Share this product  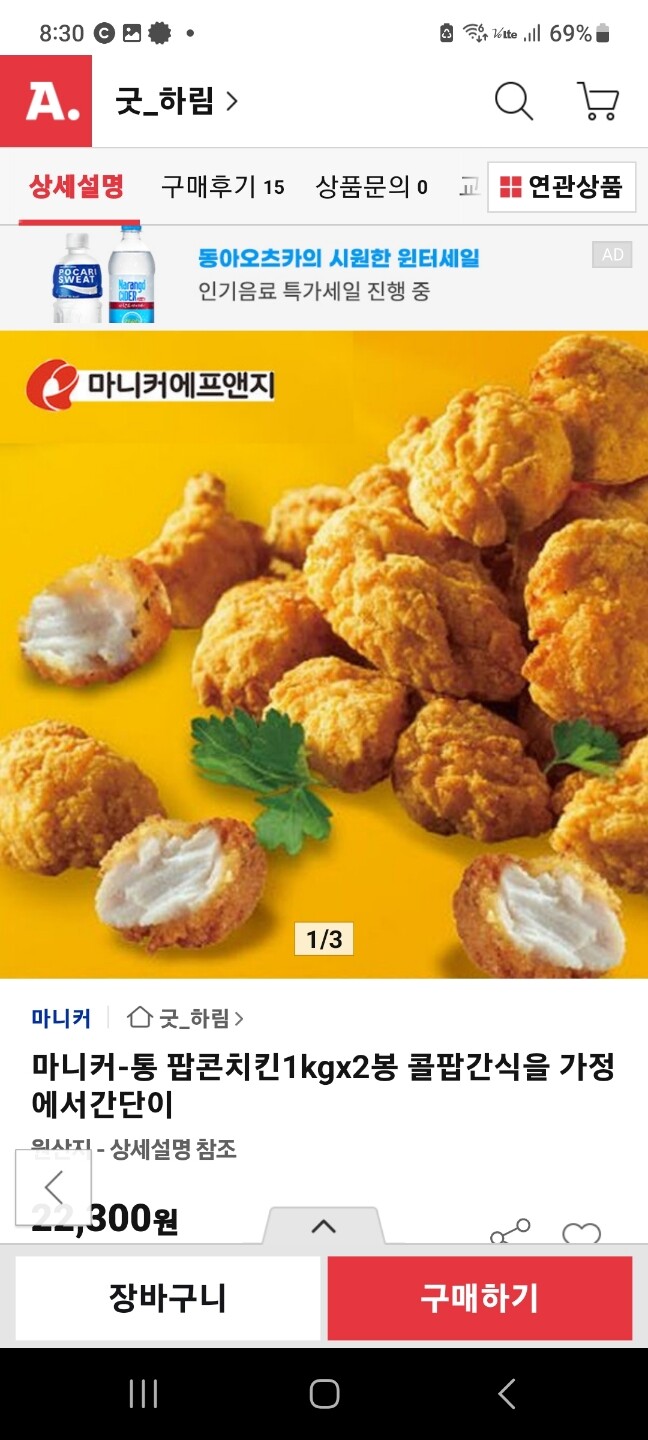[510, 1232]
